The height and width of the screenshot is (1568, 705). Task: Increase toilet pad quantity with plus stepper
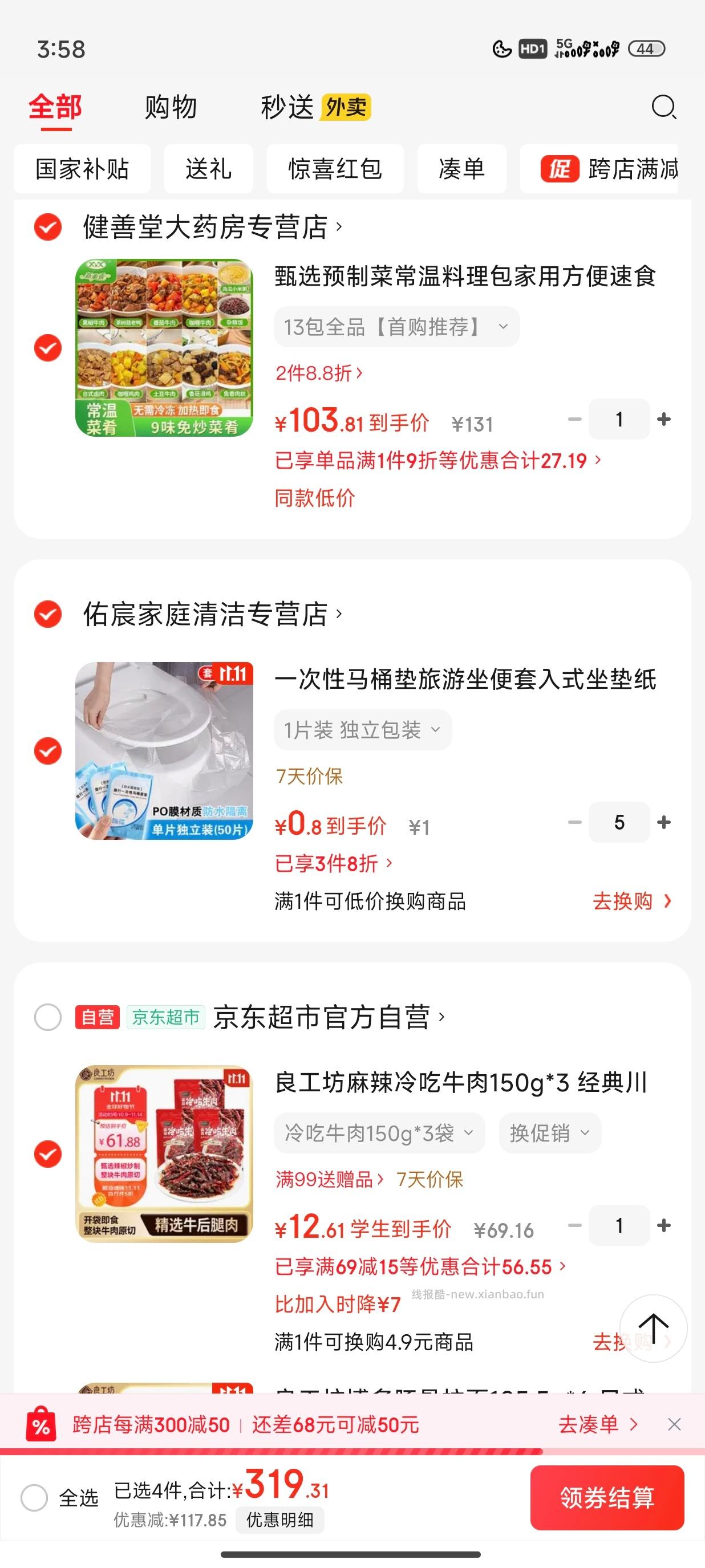[x=663, y=823]
